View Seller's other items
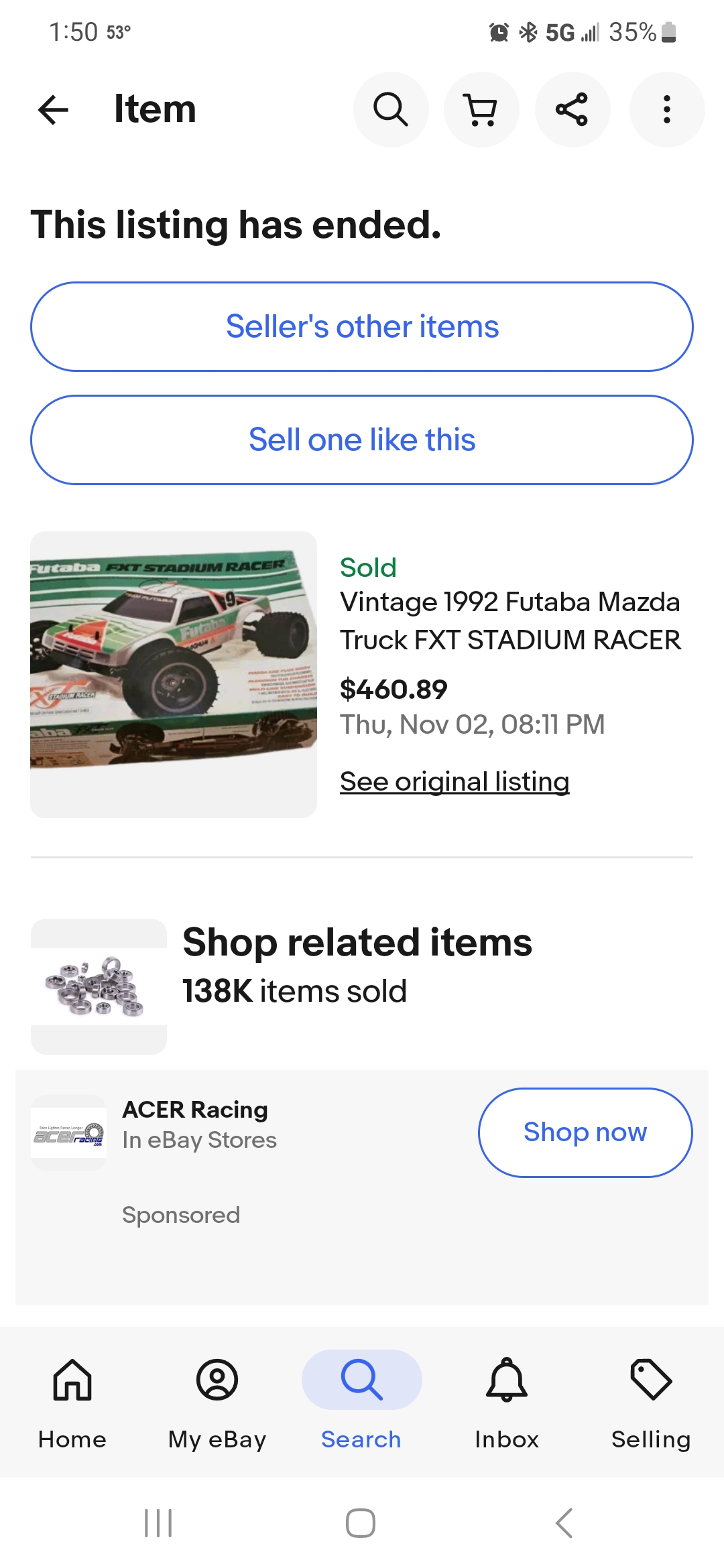The image size is (724, 1568). point(362,326)
